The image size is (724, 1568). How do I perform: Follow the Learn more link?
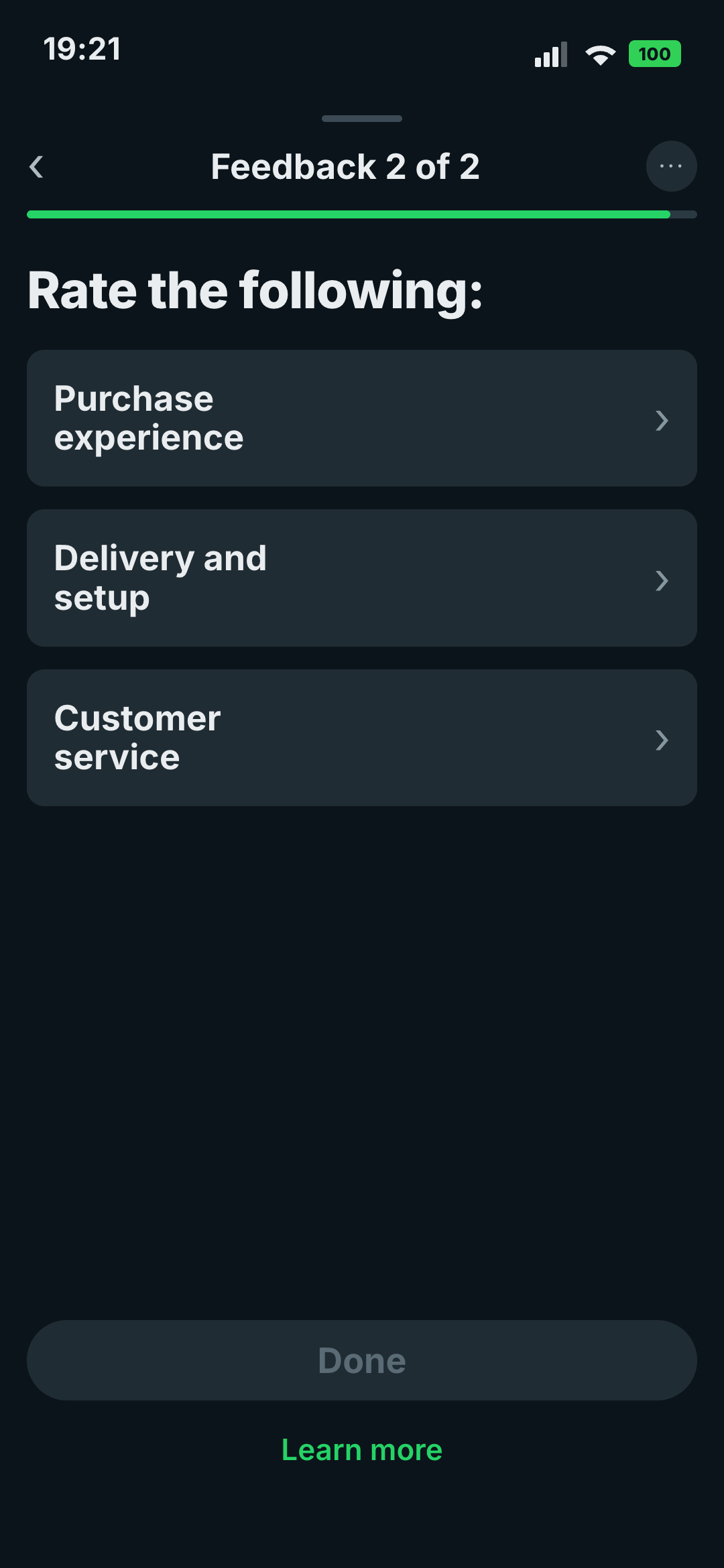tap(362, 1450)
